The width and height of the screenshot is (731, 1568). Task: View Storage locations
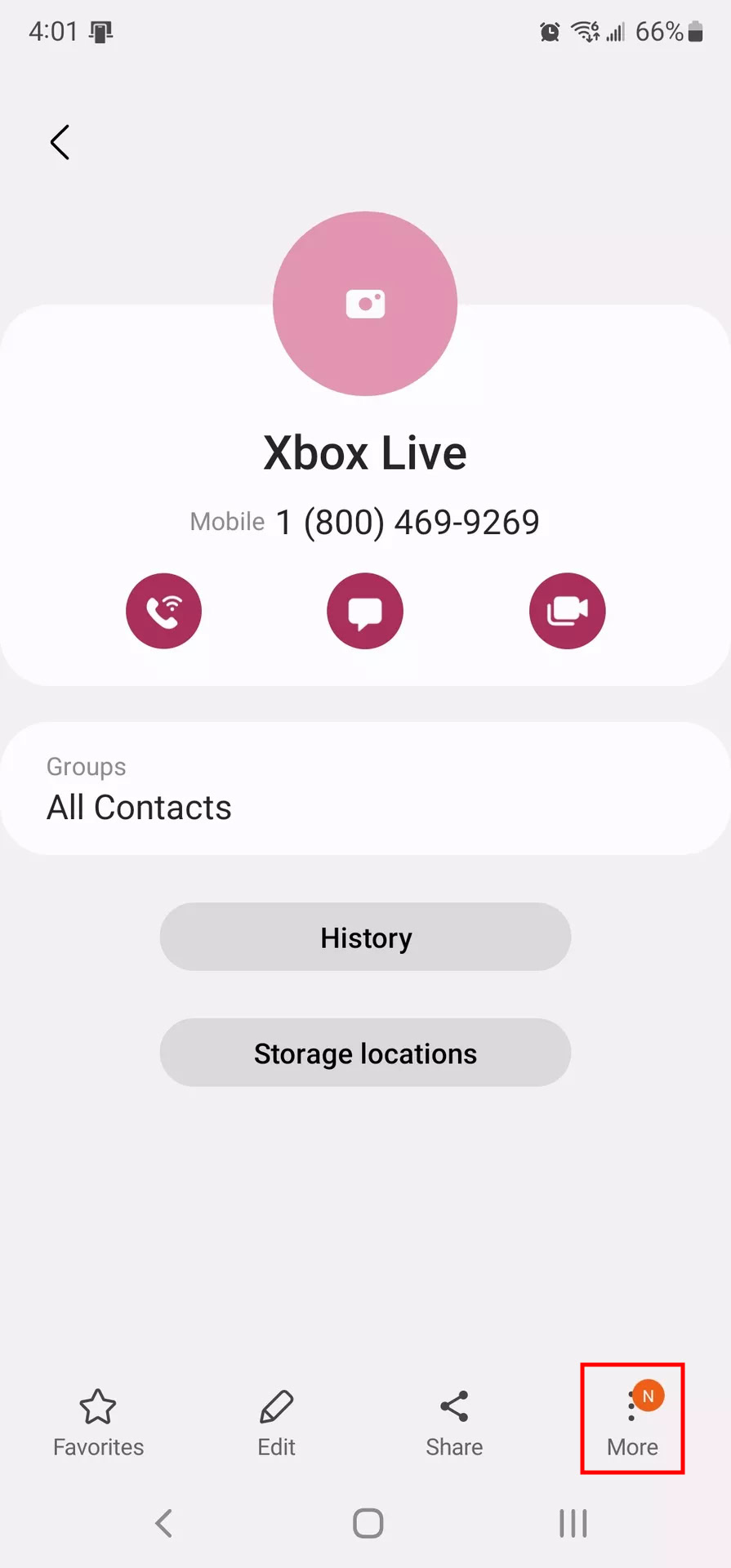365,1053
